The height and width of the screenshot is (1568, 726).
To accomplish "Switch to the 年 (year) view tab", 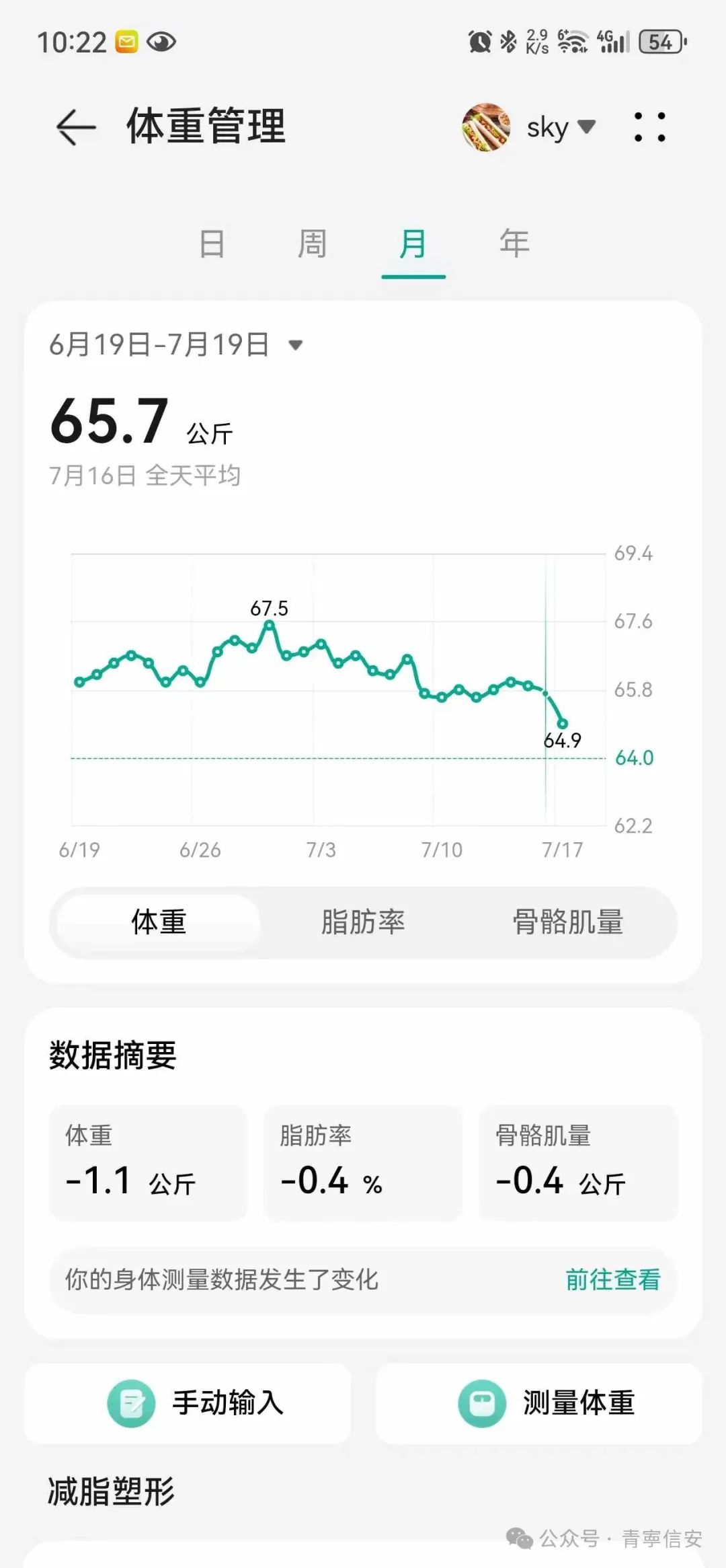I will coord(514,244).
